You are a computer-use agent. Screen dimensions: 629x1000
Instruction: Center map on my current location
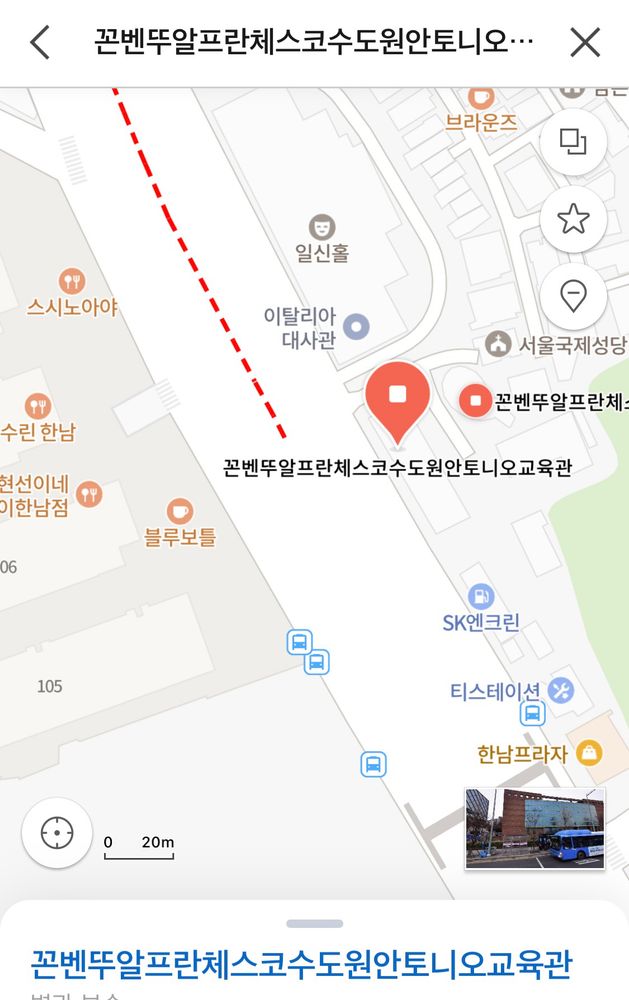coord(57,833)
